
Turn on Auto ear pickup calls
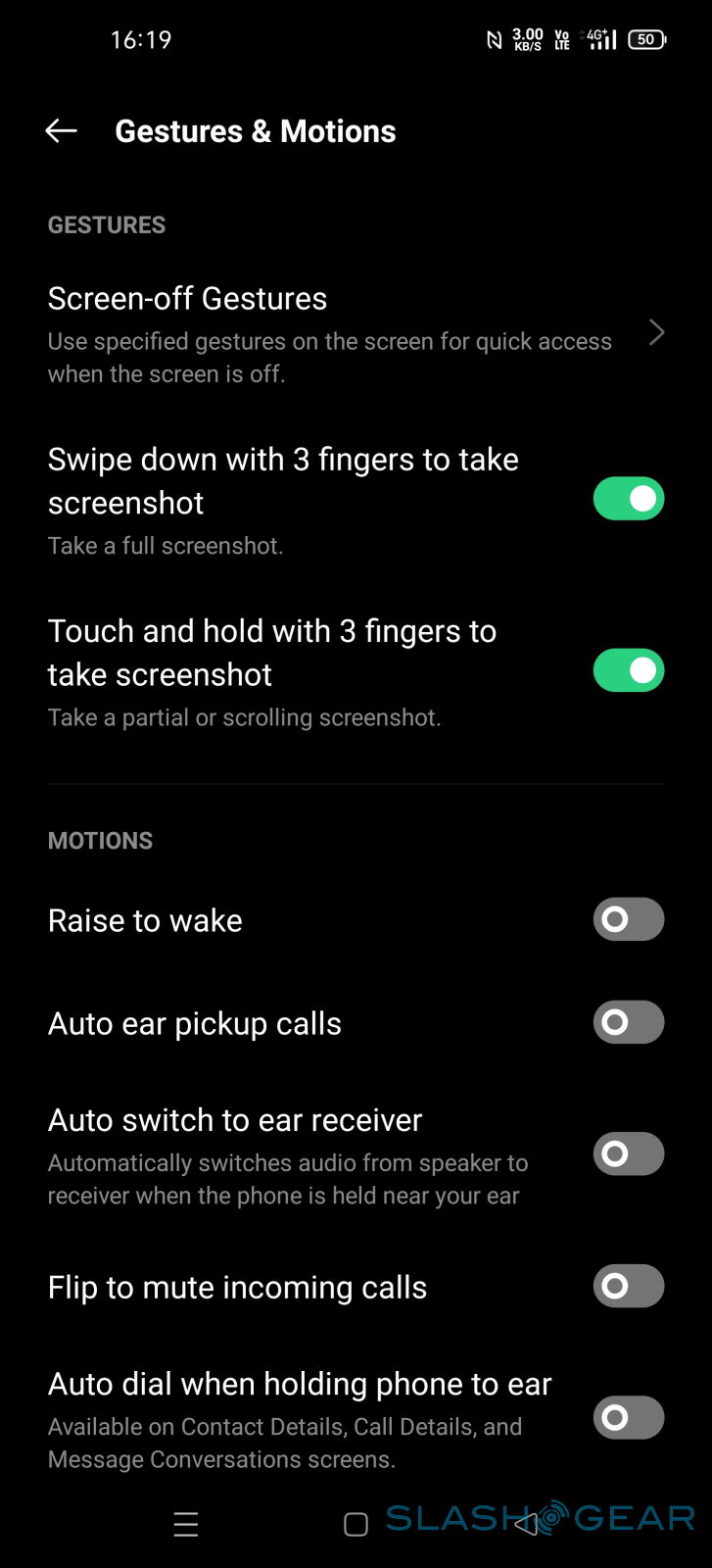(x=628, y=1022)
